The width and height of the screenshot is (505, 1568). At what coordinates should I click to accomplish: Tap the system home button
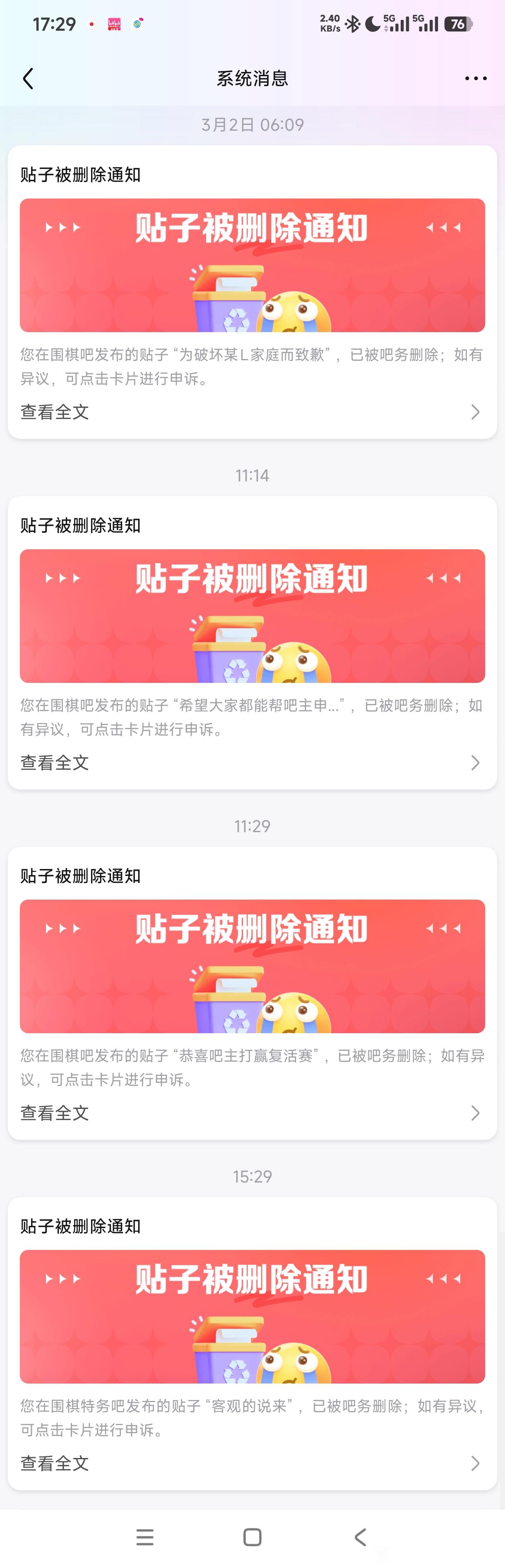252,1537
